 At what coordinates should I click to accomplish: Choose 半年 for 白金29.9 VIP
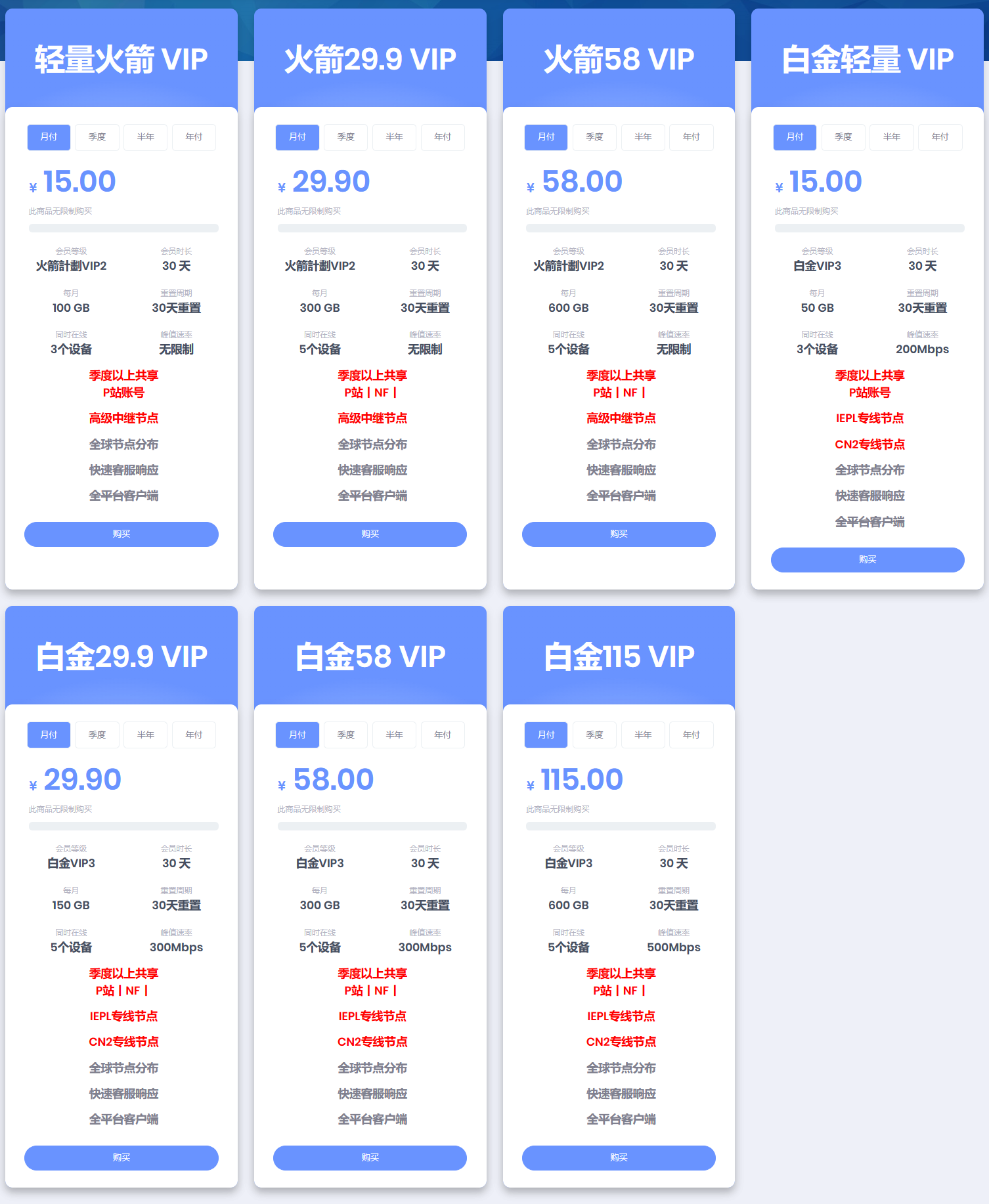coord(146,735)
